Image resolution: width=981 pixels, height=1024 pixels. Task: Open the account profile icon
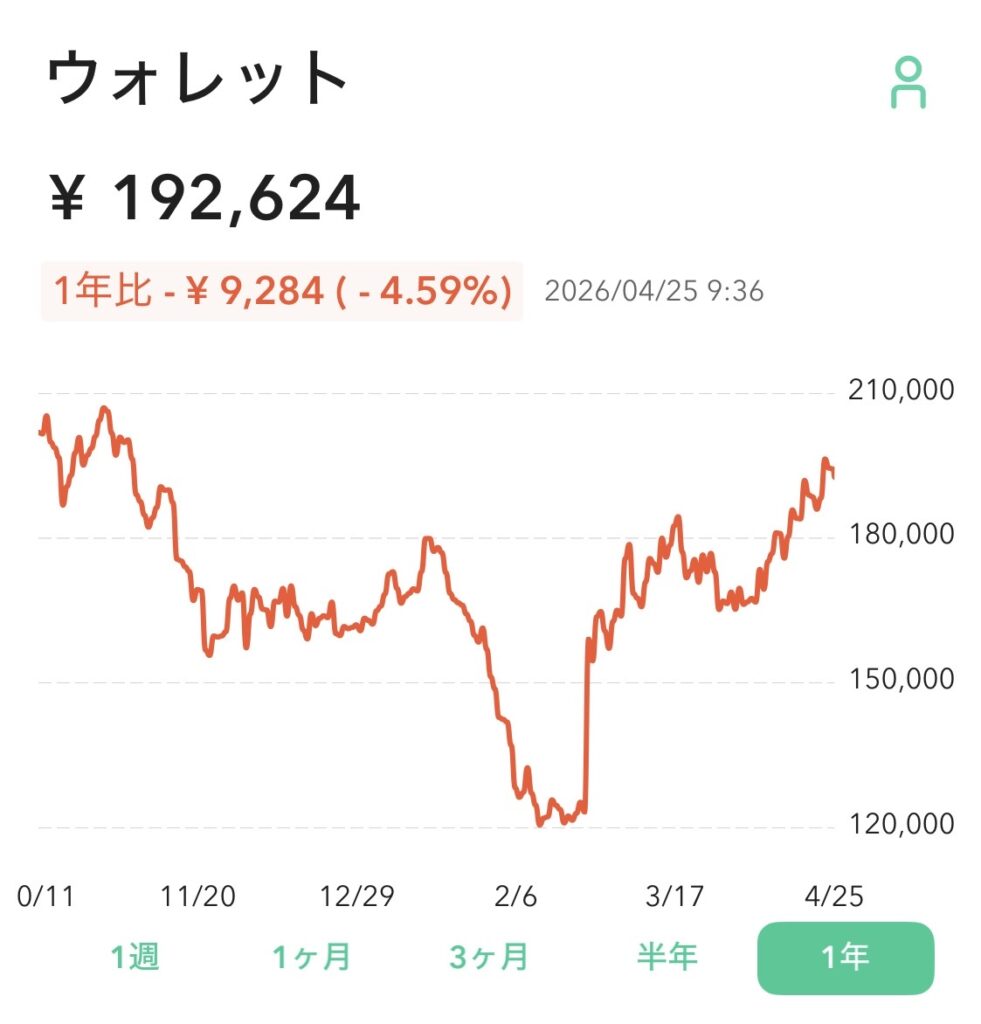coord(908,82)
